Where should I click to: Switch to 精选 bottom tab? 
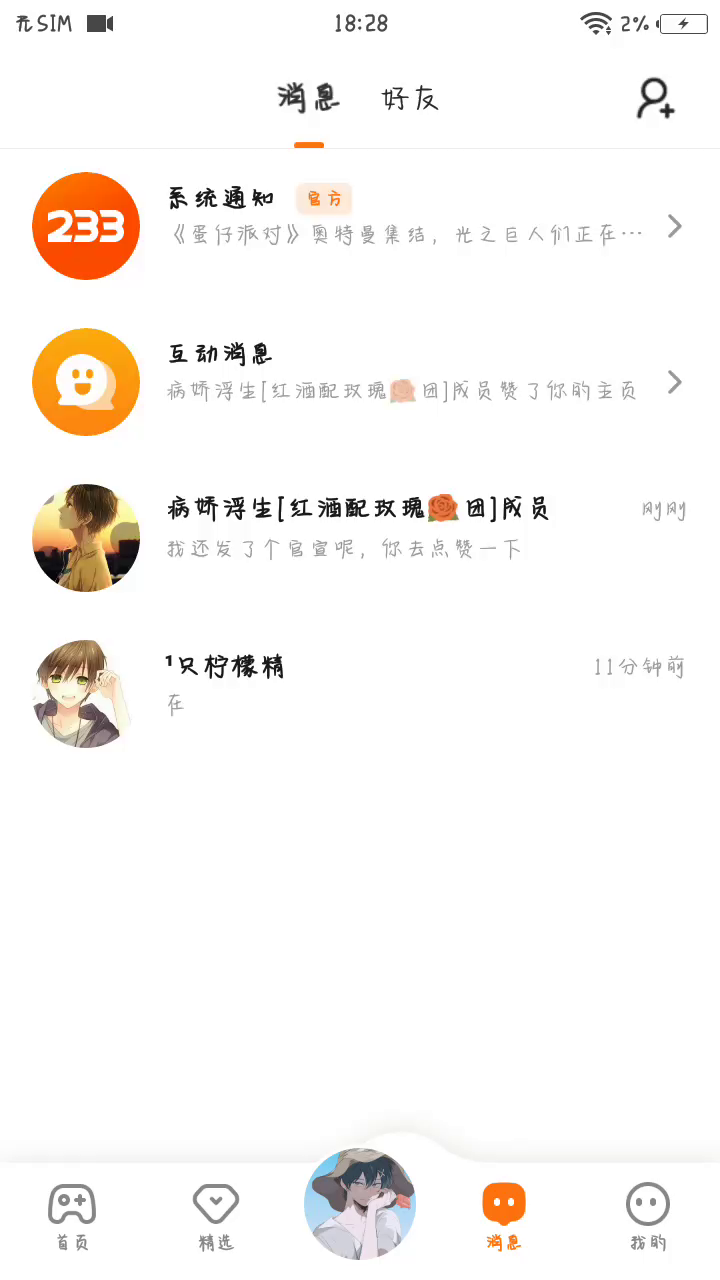click(x=216, y=1216)
